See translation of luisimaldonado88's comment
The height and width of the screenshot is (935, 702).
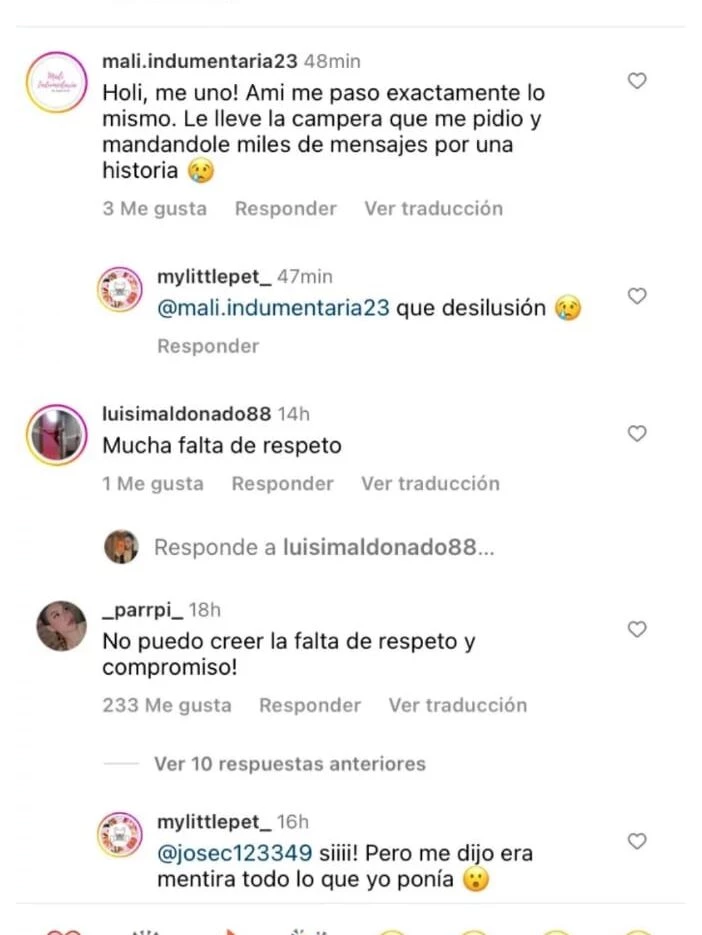point(430,484)
